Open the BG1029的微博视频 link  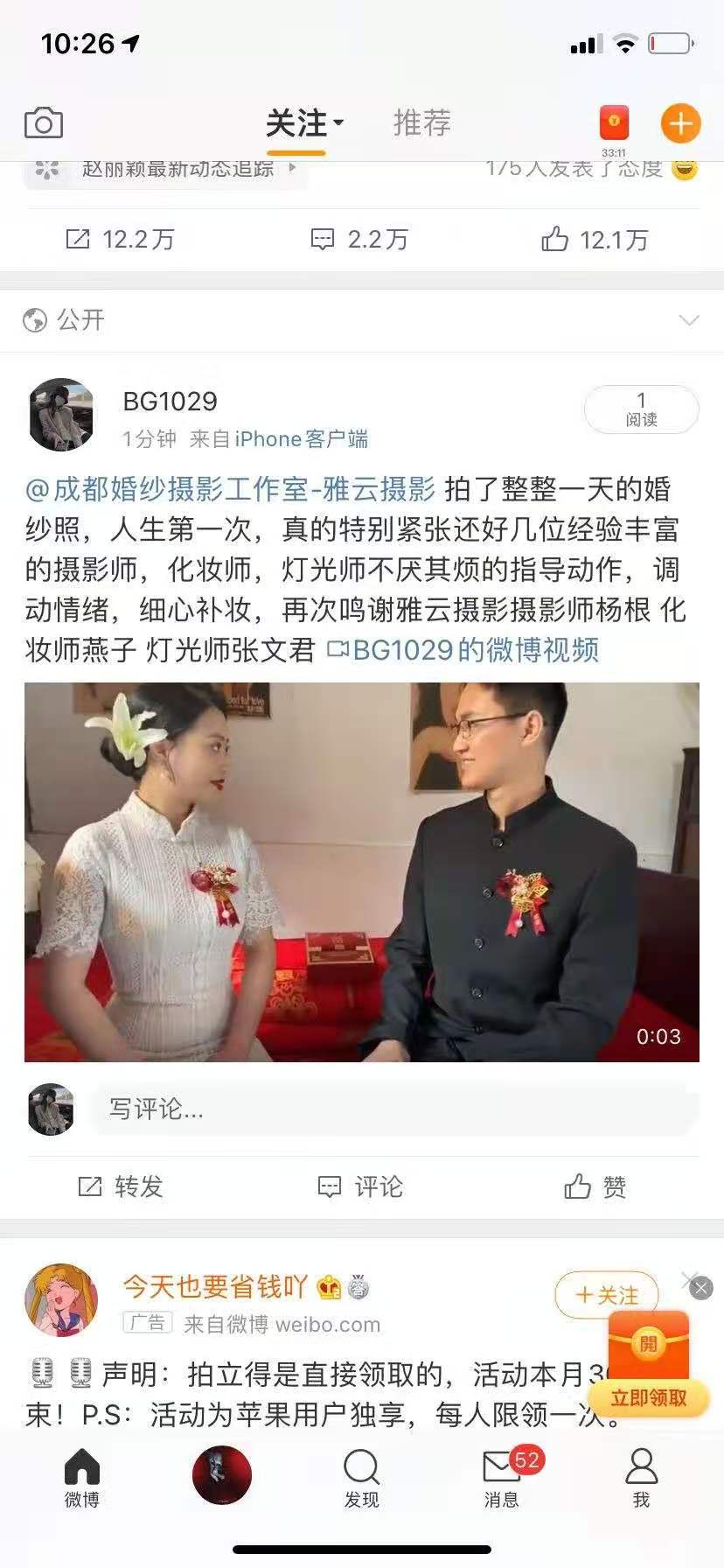[463, 650]
